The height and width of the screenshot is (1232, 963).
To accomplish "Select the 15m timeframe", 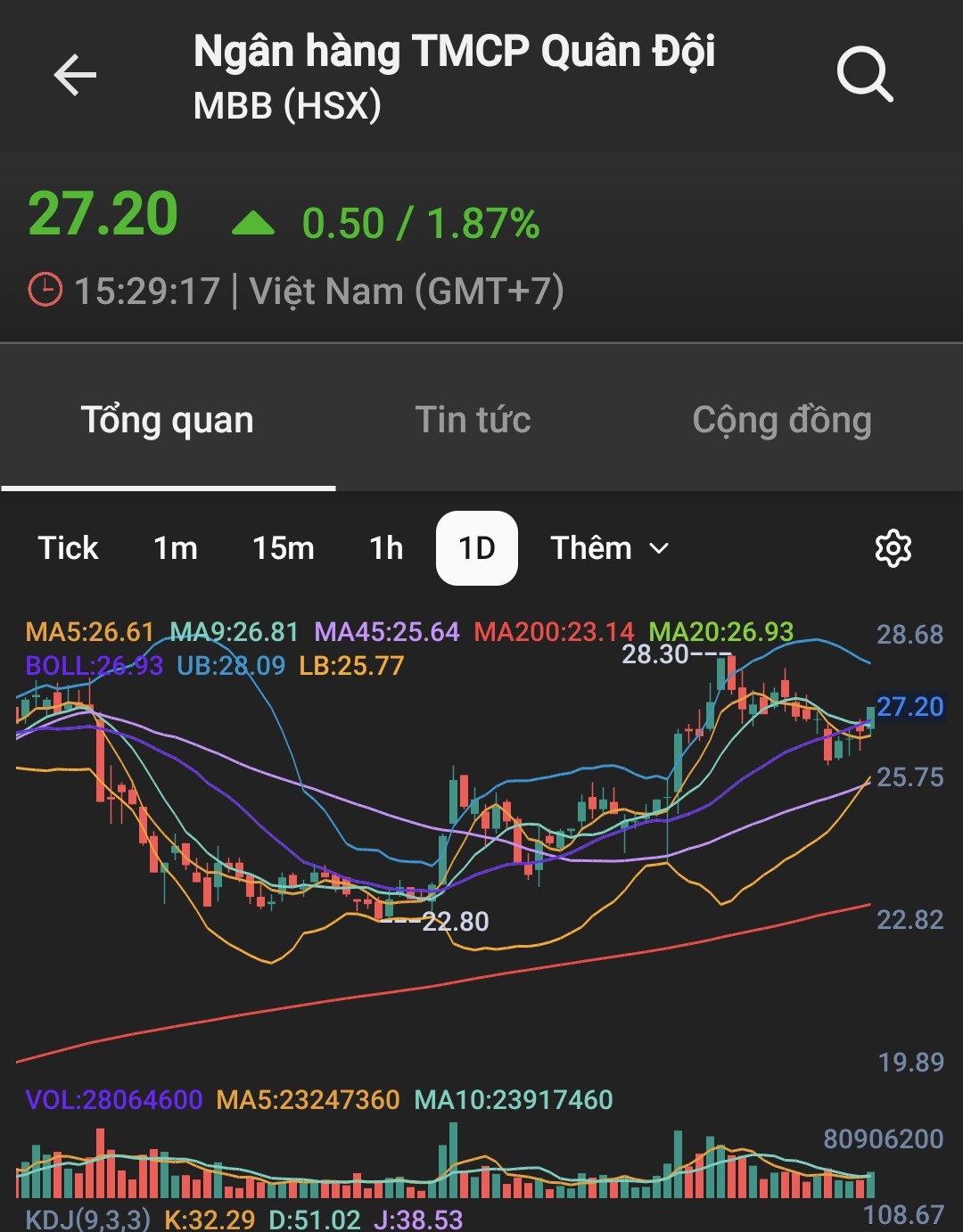I will [283, 548].
